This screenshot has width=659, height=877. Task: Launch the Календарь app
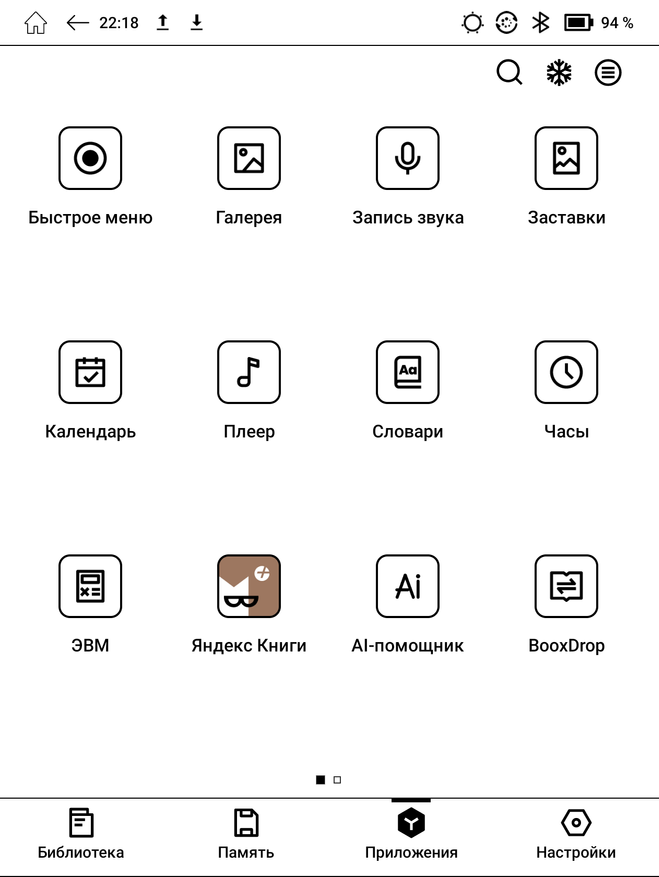pyautogui.click(x=90, y=372)
